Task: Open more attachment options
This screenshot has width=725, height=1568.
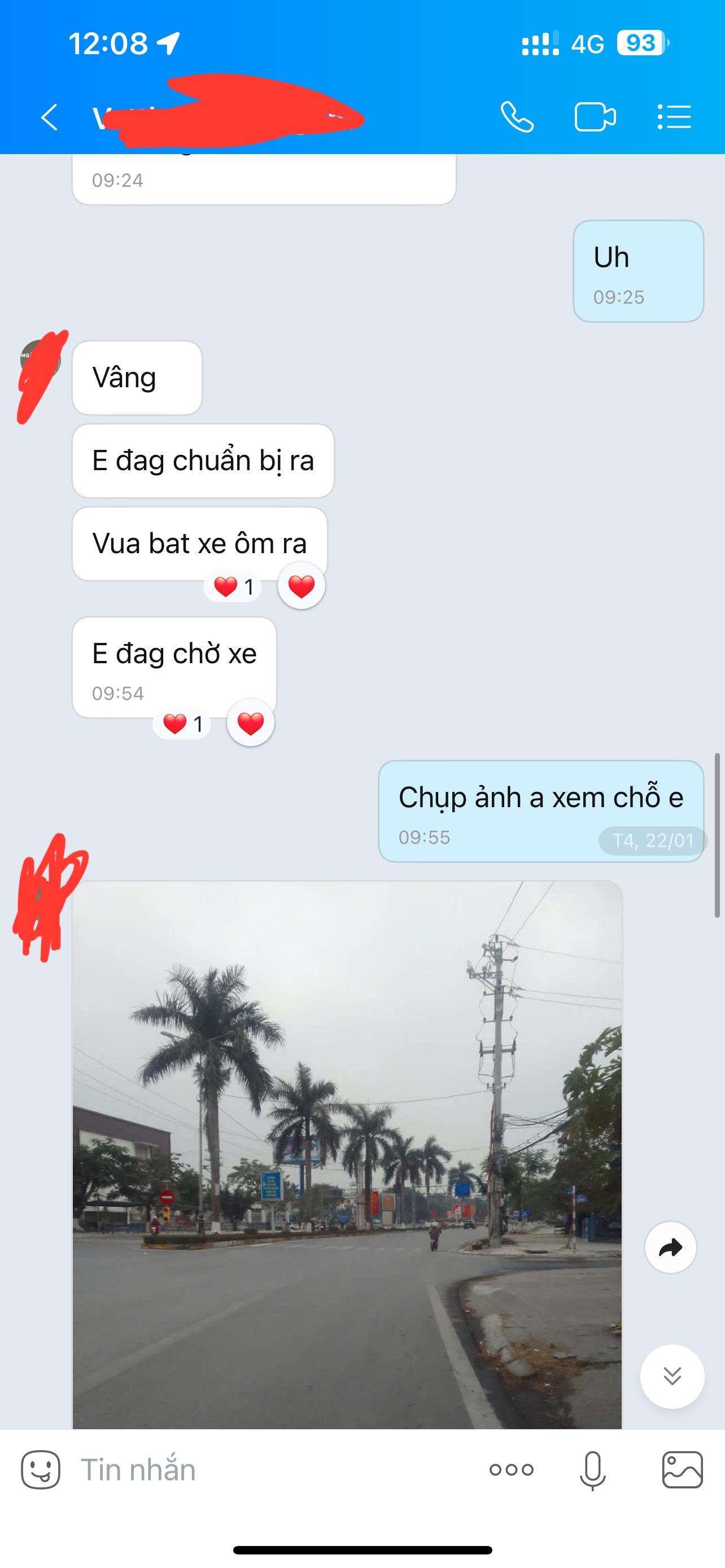Action: point(512,1470)
